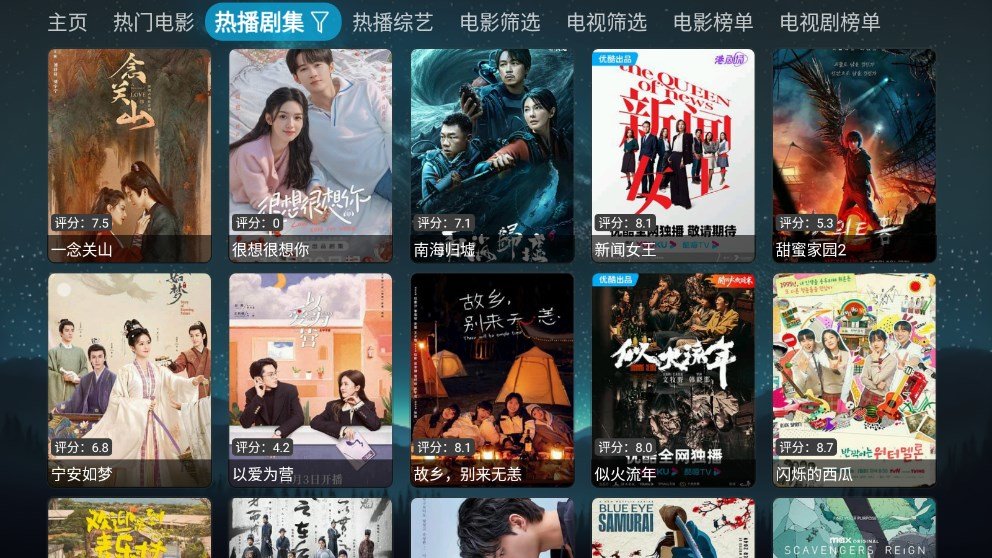Open the 热门电影 tab
Viewport: 992px width, 558px height.
(x=153, y=22)
